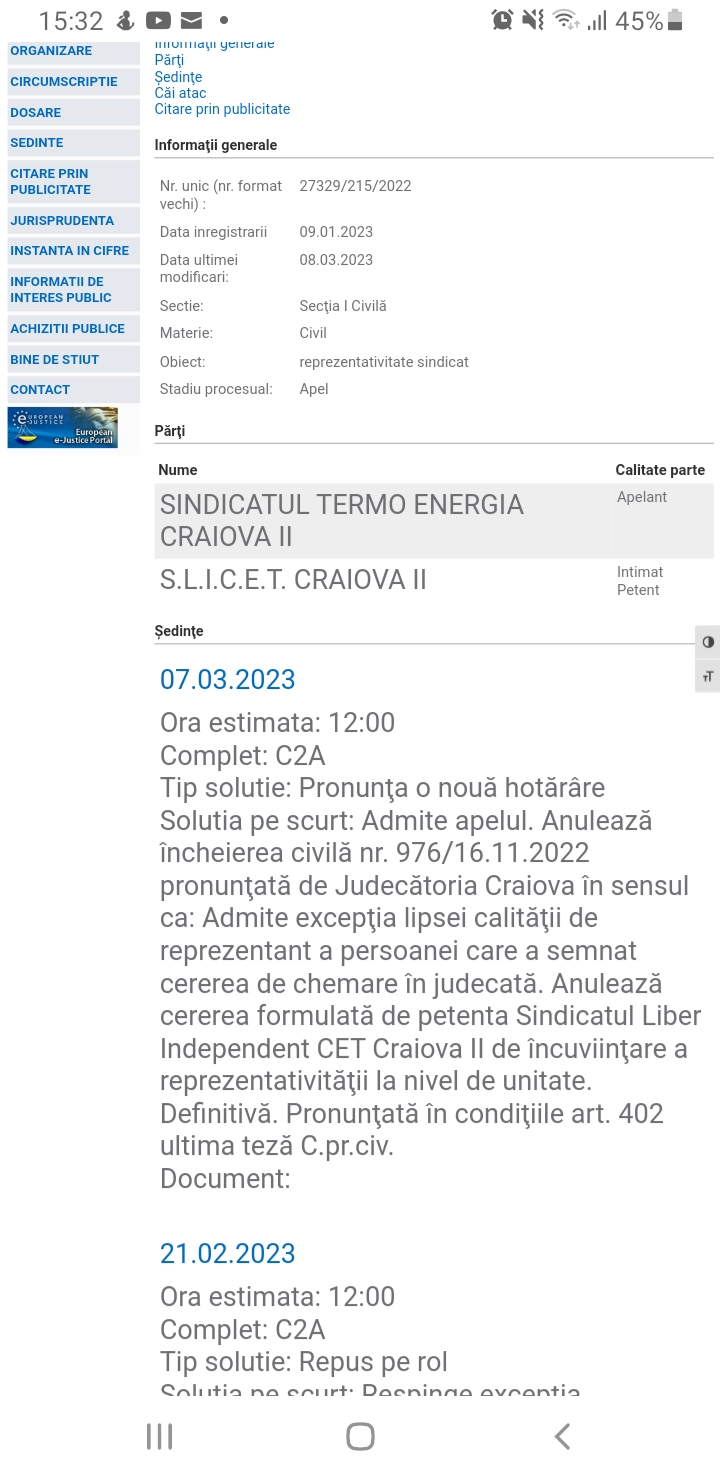
Task: Open the CONTACT page
Action: 40,390
